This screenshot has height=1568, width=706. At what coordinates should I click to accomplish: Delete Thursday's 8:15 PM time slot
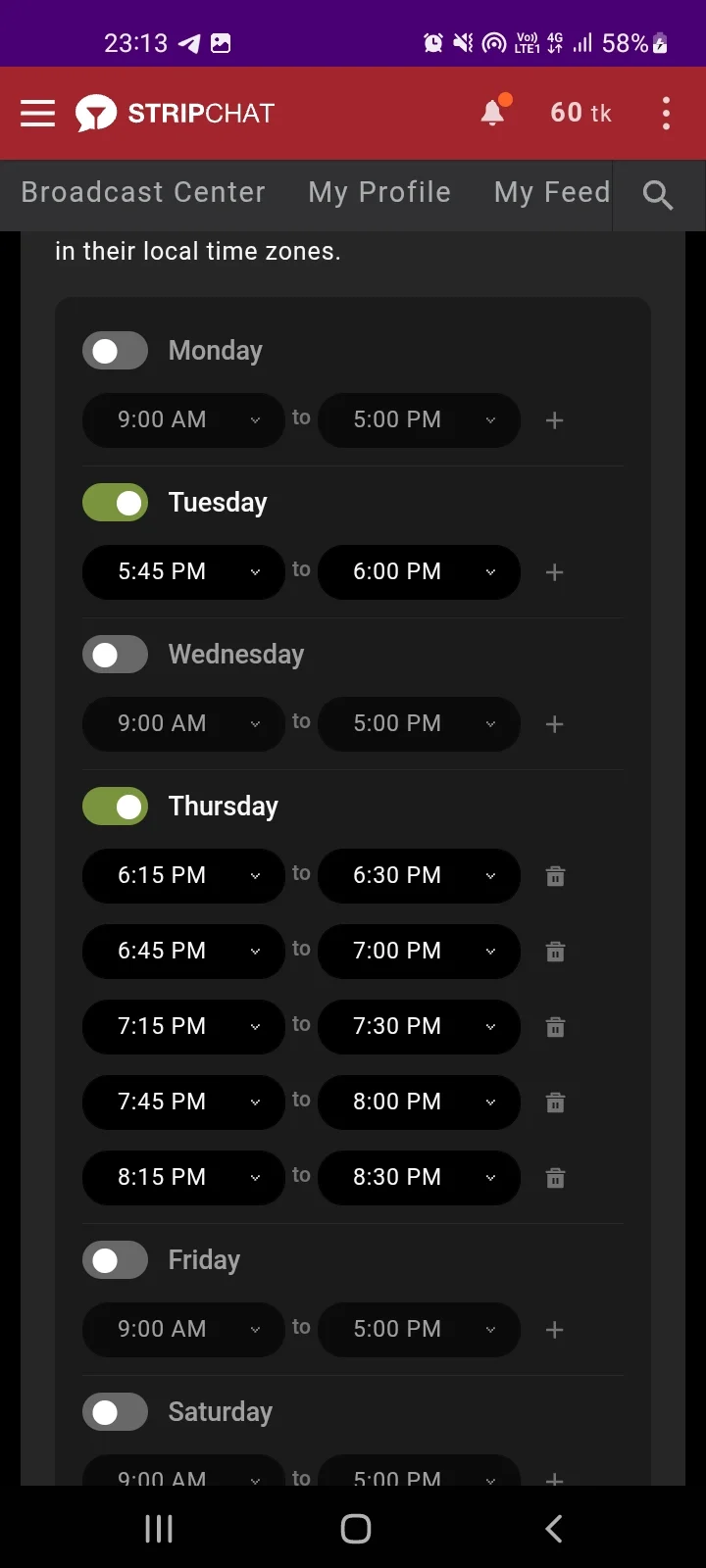click(555, 1178)
